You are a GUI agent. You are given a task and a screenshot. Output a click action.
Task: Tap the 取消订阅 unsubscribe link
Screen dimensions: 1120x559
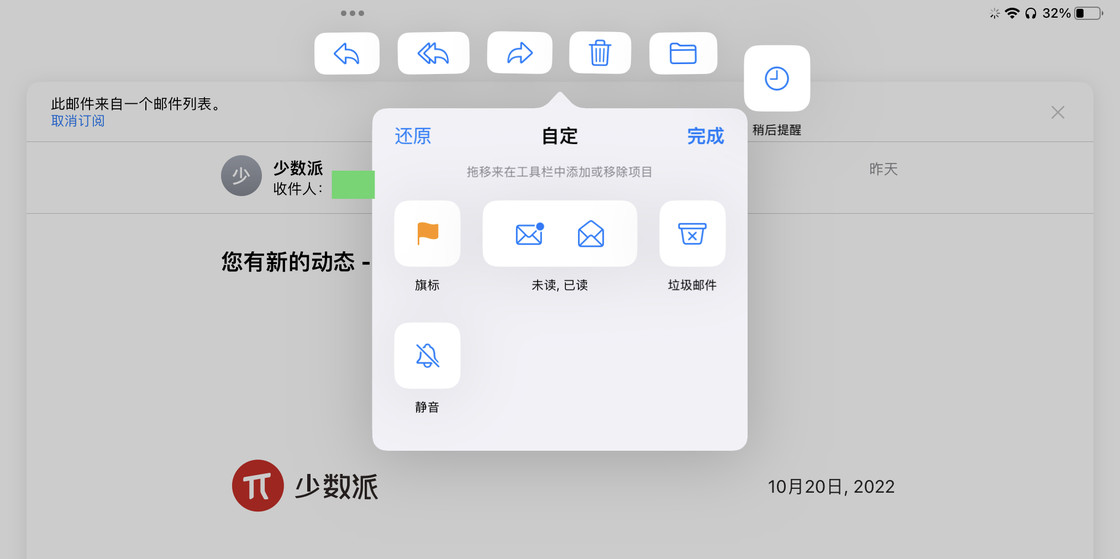pos(78,121)
